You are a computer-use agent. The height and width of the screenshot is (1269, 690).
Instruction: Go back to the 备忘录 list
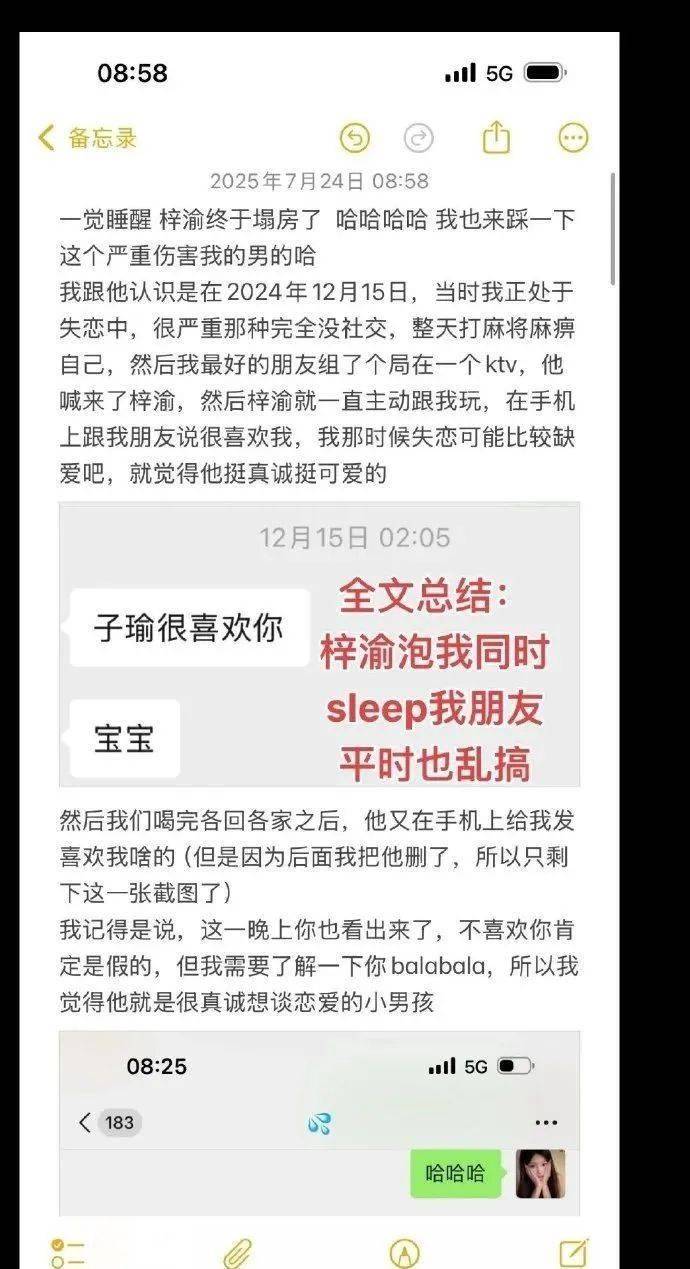pos(87,138)
